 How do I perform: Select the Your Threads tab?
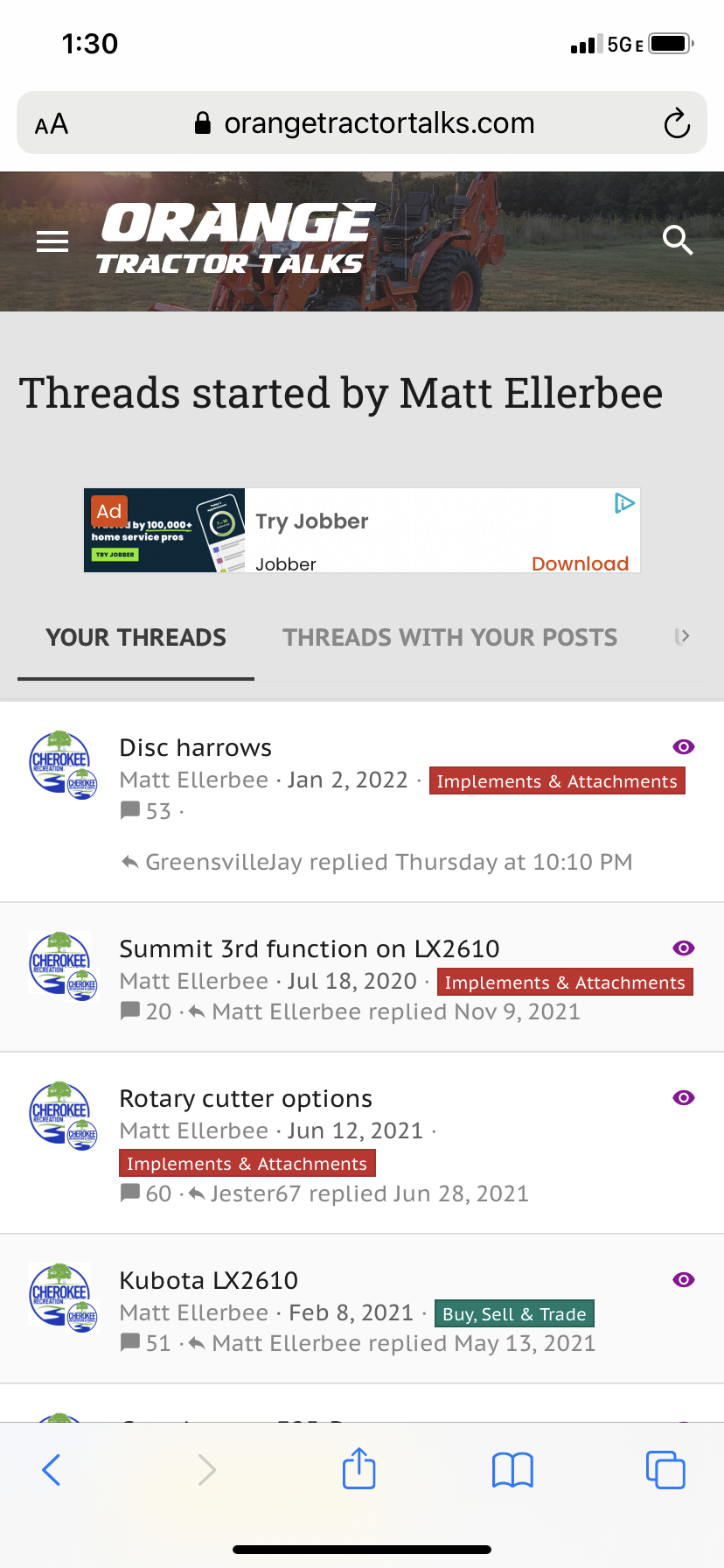(136, 638)
